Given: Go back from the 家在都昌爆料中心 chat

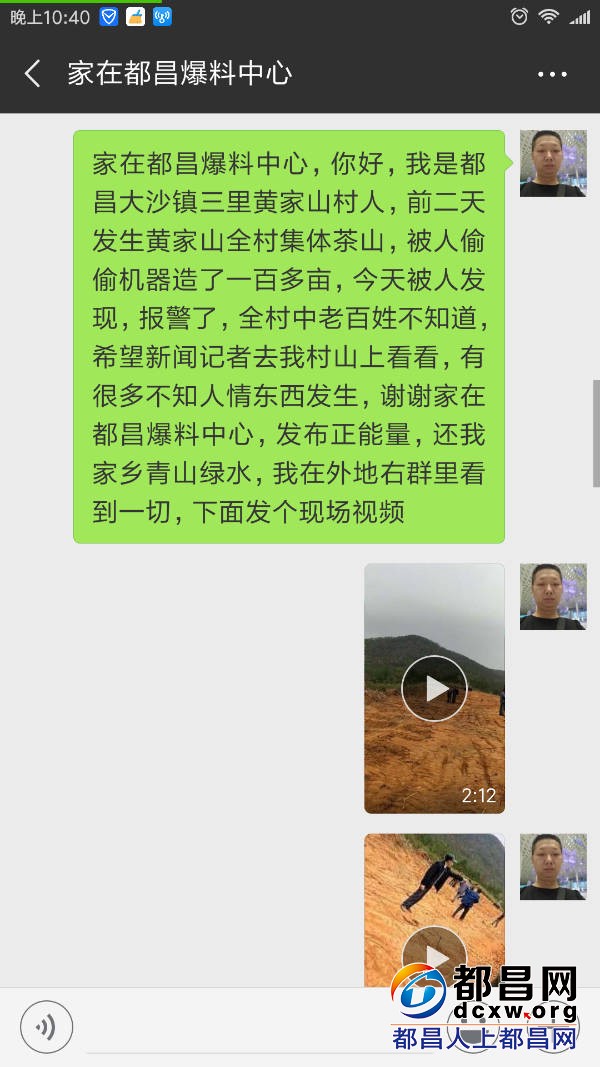Looking at the screenshot, I should pos(33,74).
